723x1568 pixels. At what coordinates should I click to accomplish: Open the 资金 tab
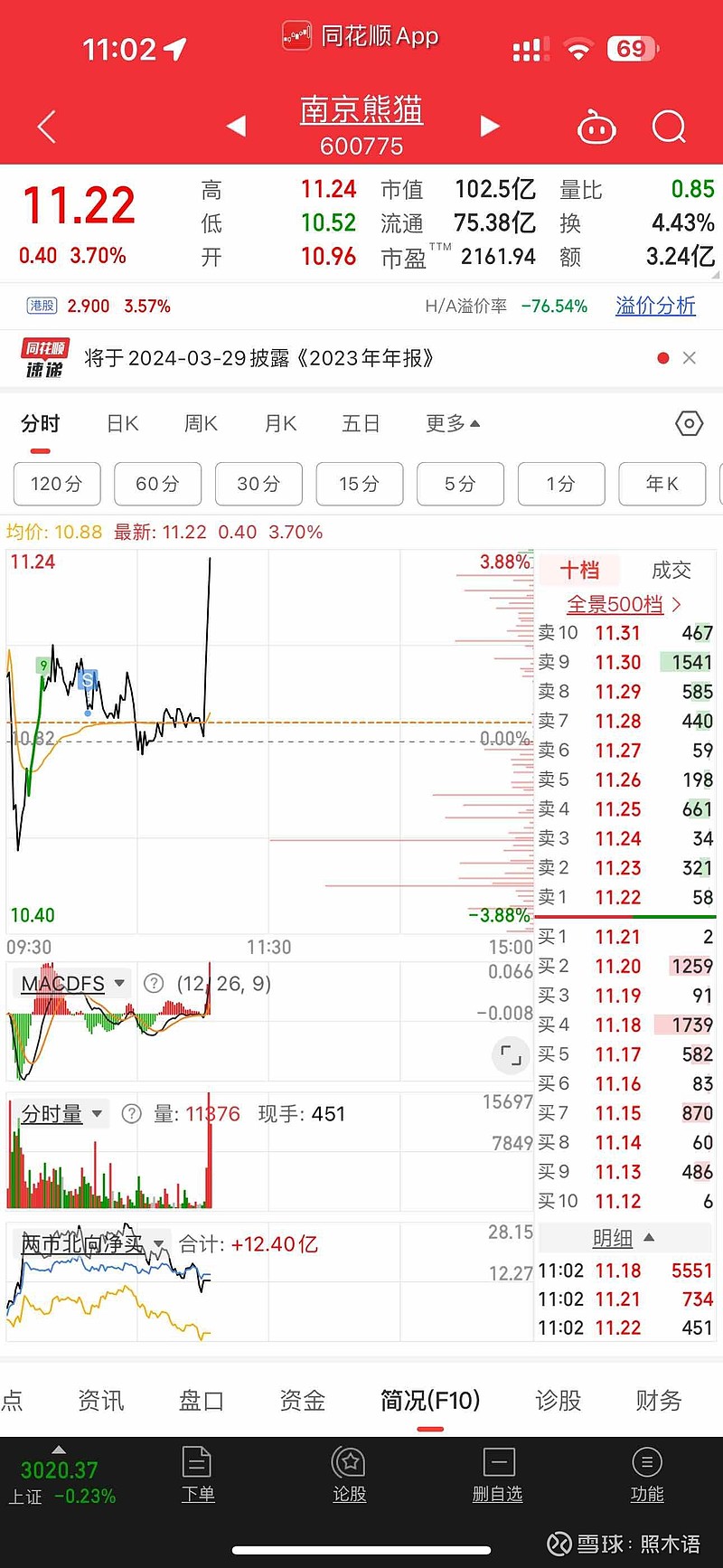302,1401
